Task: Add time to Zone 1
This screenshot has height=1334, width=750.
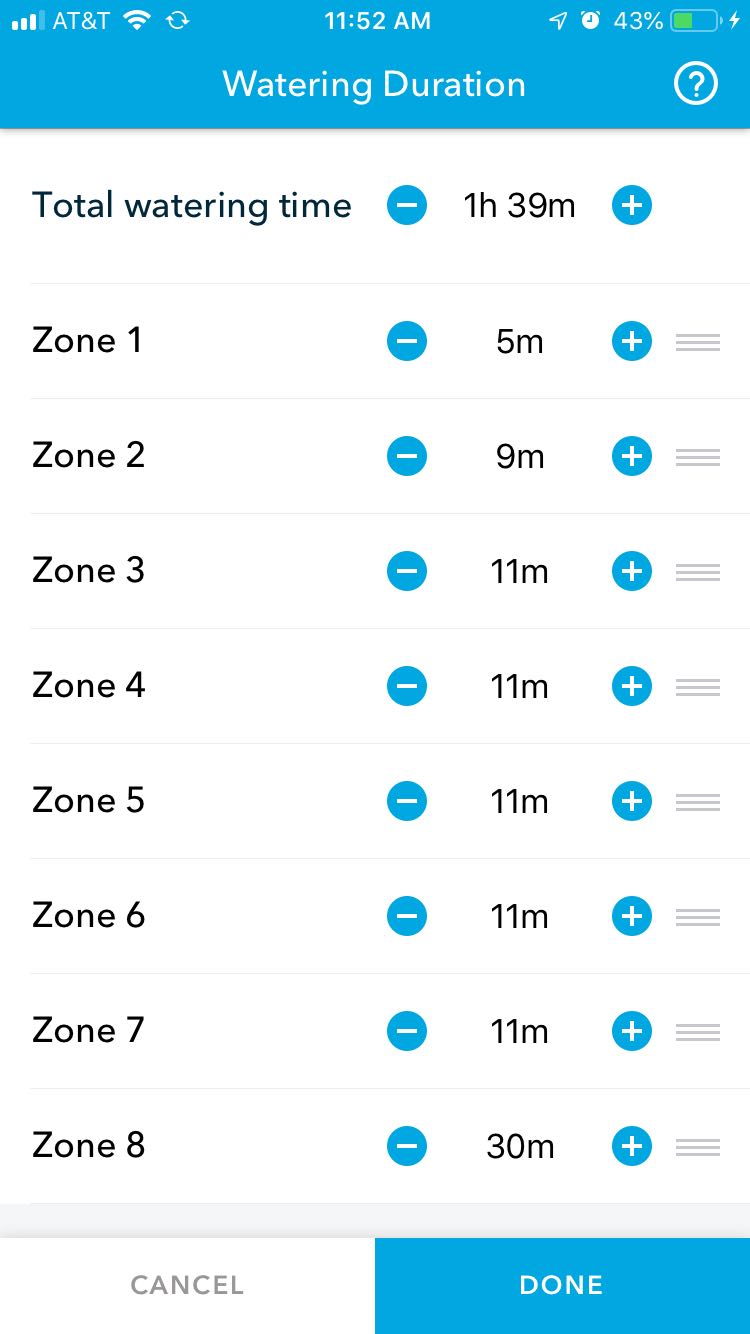Action: click(x=632, y=341)
